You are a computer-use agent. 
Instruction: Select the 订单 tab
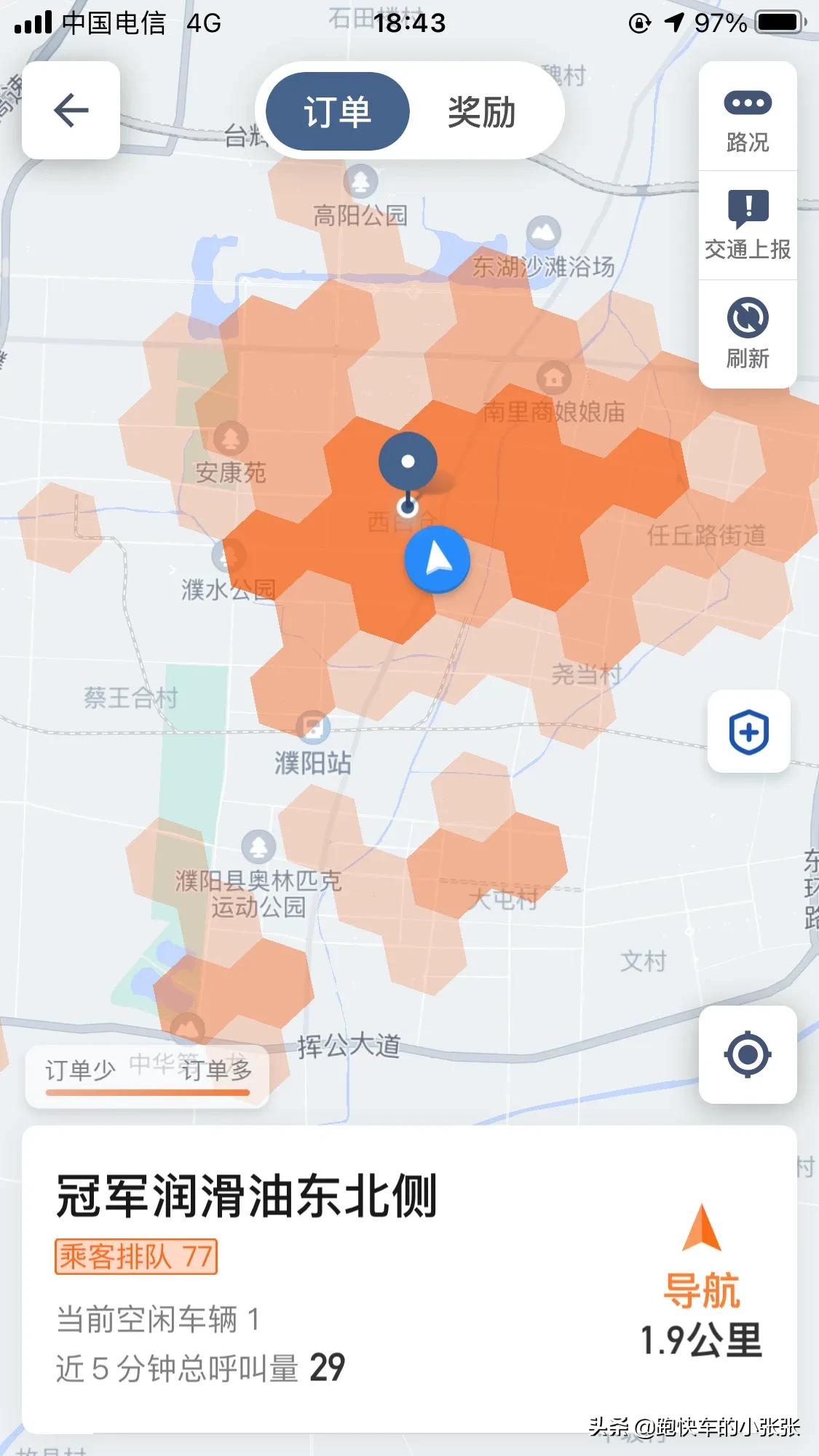pos(337,112)
